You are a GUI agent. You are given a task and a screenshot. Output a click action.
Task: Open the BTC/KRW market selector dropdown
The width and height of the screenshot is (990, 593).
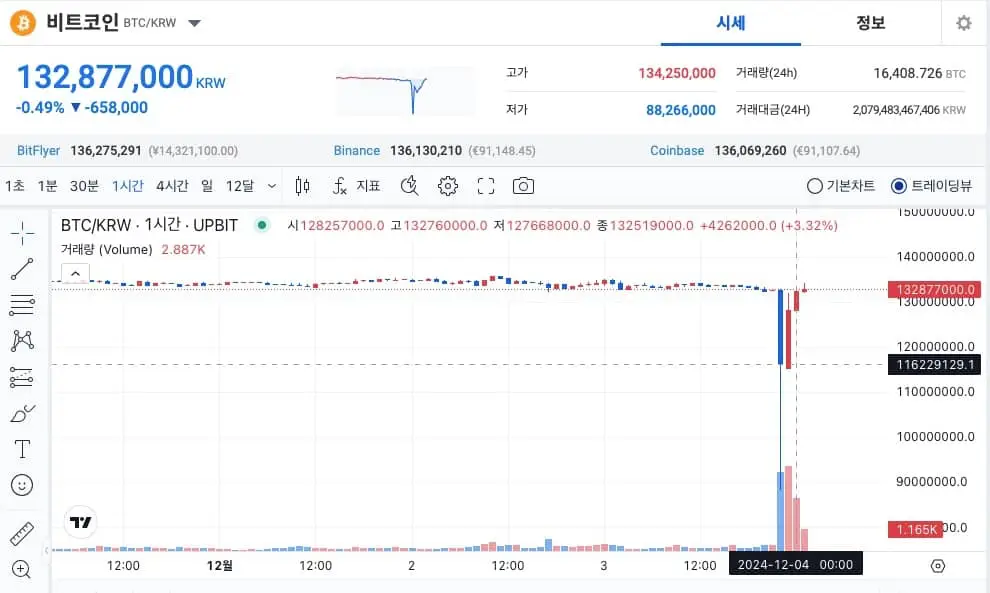click(x=194, y=23)
